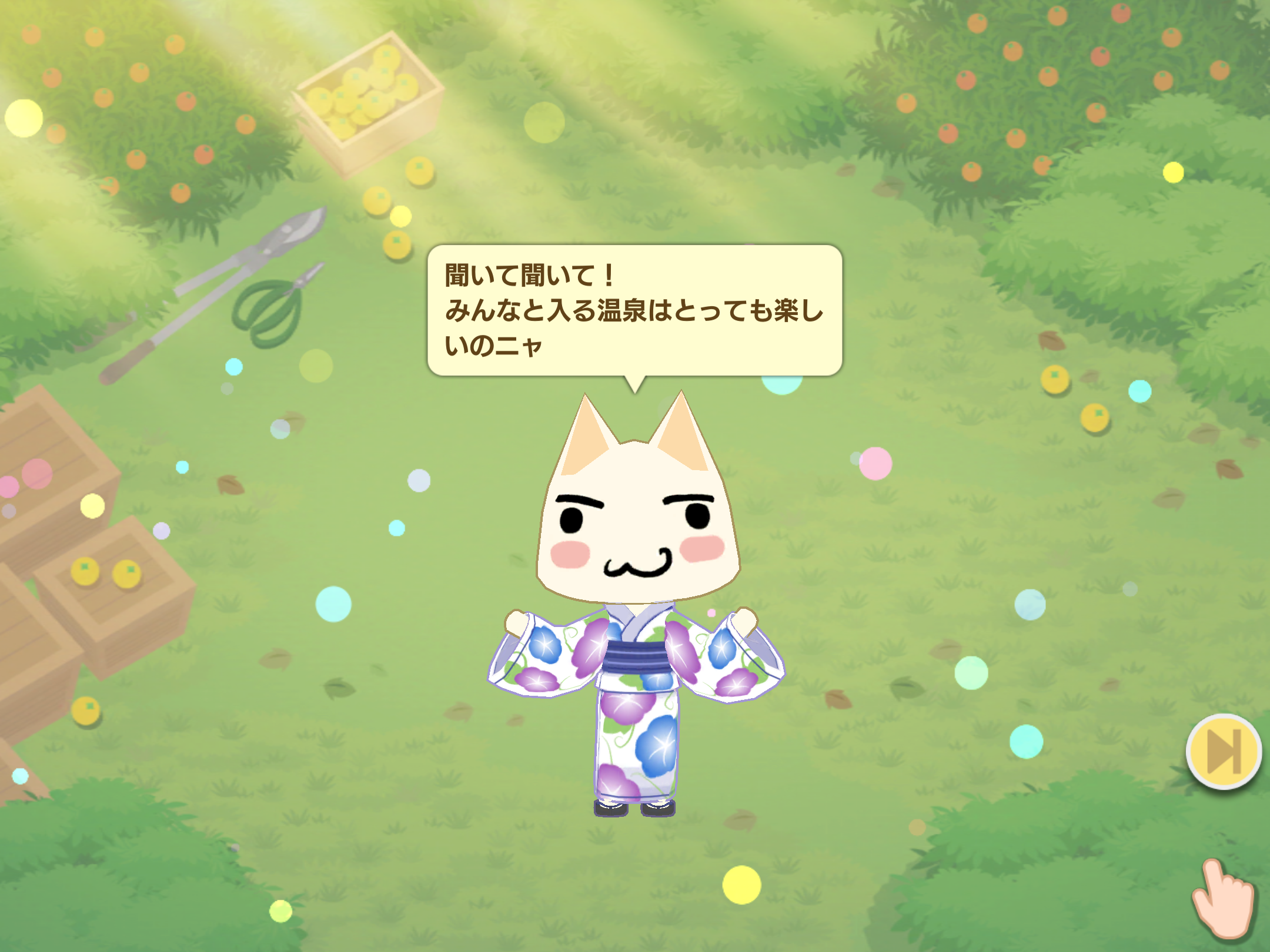This screenshot has height=952, width=1270.
Task: Tap the yellow skip-forward button
Action: [x=1224, y=752]
